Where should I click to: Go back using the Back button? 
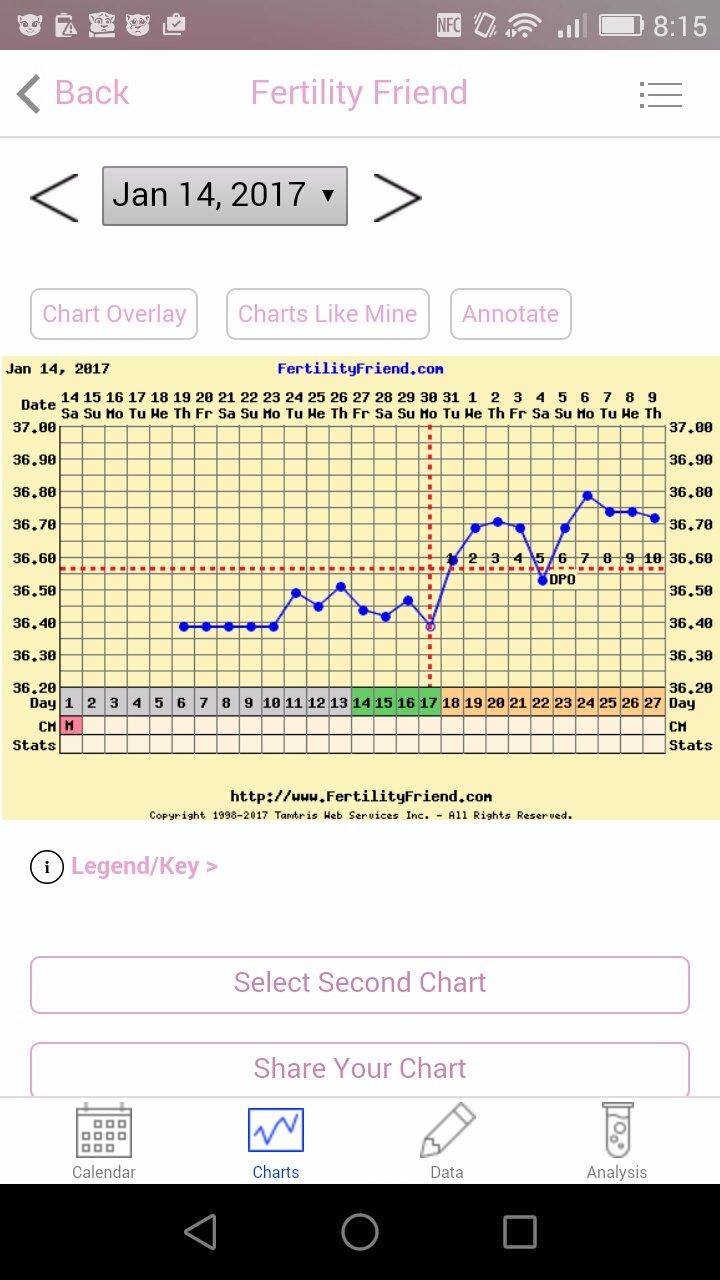coord(74,93)
